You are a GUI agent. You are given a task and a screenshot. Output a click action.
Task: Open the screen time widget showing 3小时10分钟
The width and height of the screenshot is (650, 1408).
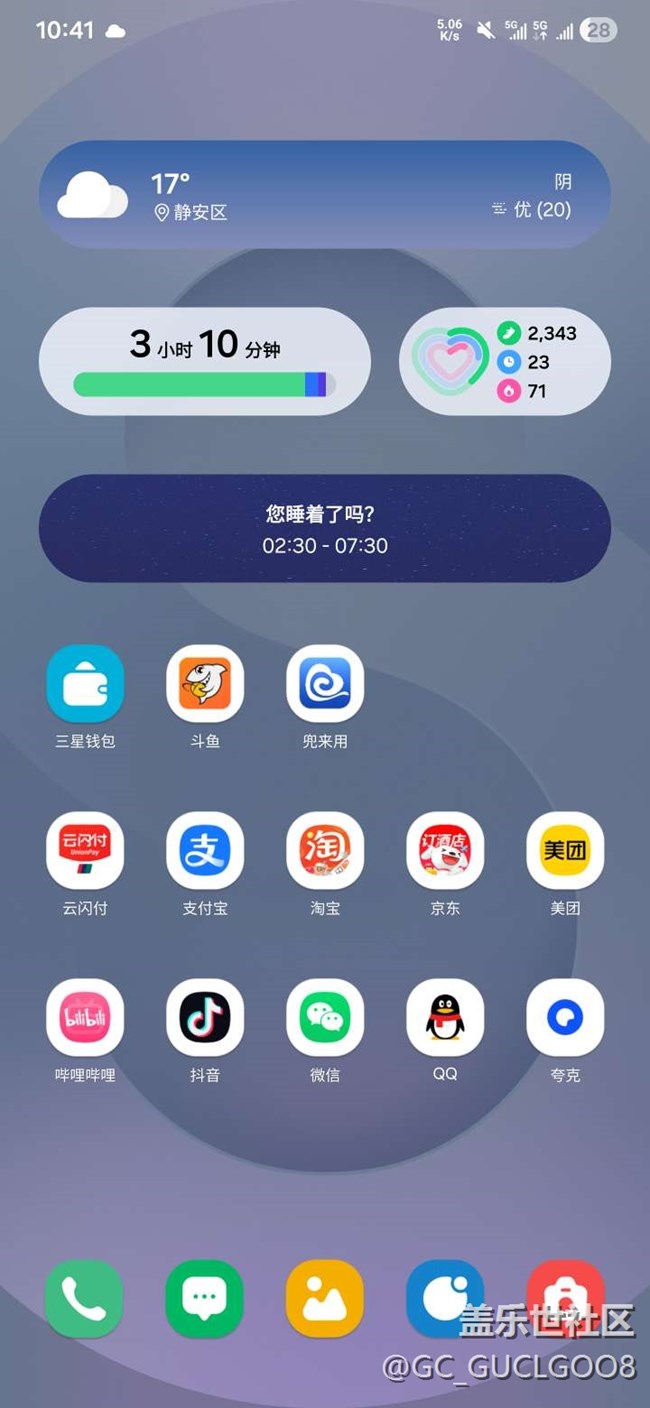204,361
